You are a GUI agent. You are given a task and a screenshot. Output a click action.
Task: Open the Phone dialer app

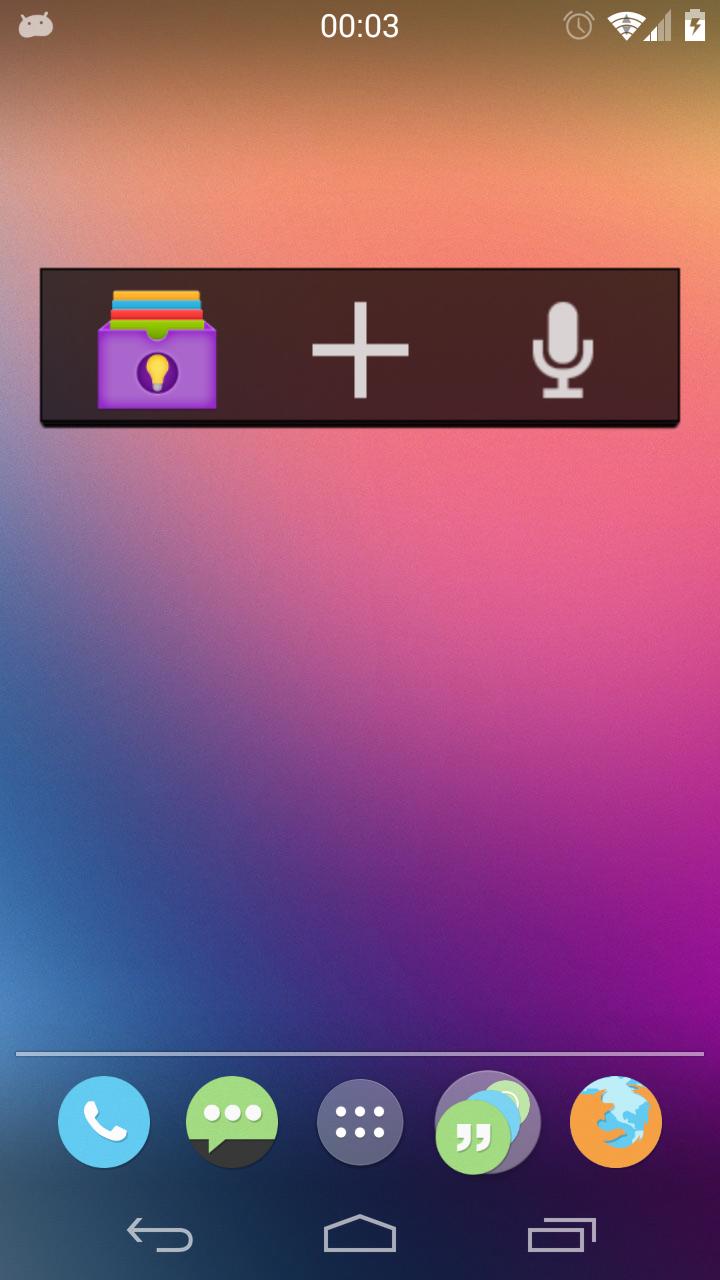(104, 1122)
